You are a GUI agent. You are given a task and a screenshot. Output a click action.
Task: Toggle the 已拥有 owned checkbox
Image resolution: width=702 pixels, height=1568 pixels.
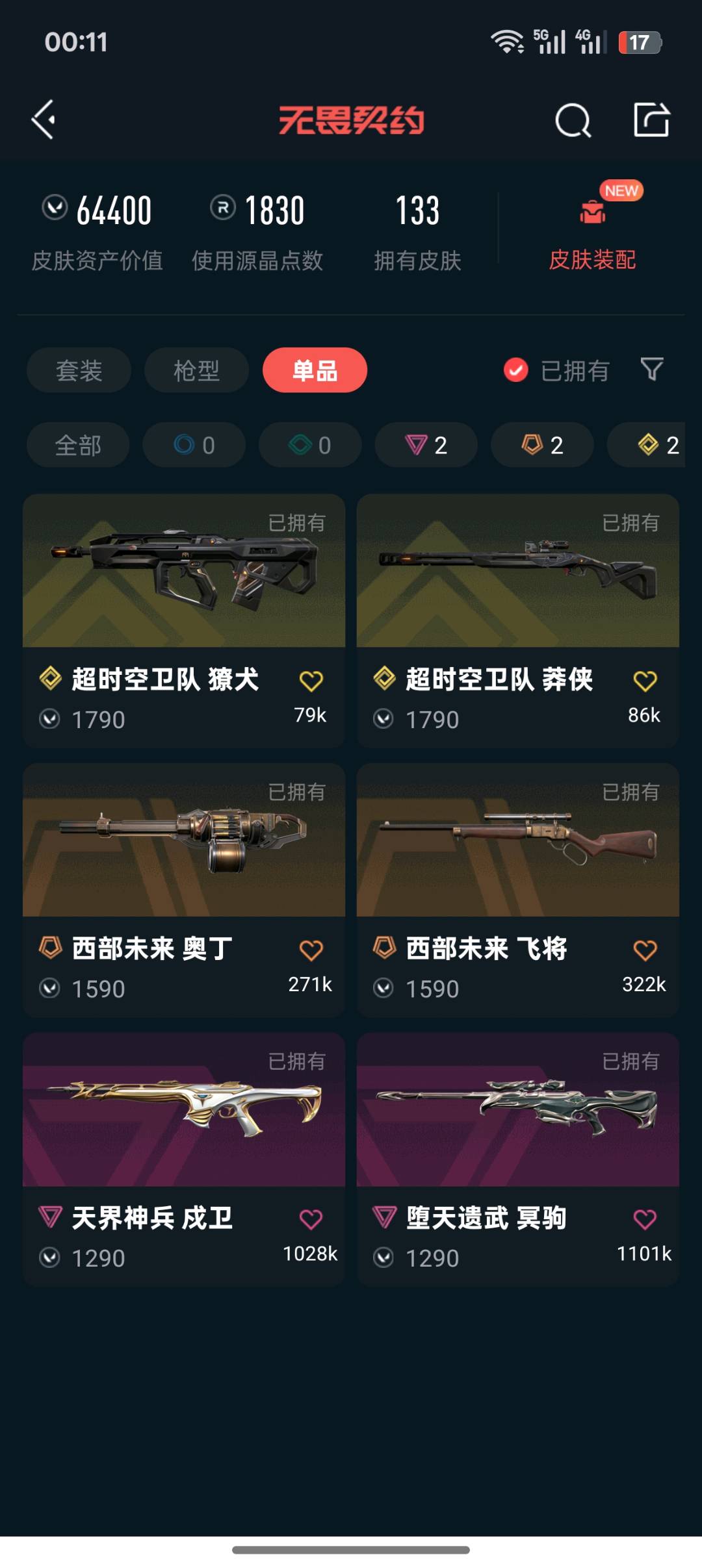(516, 370)
